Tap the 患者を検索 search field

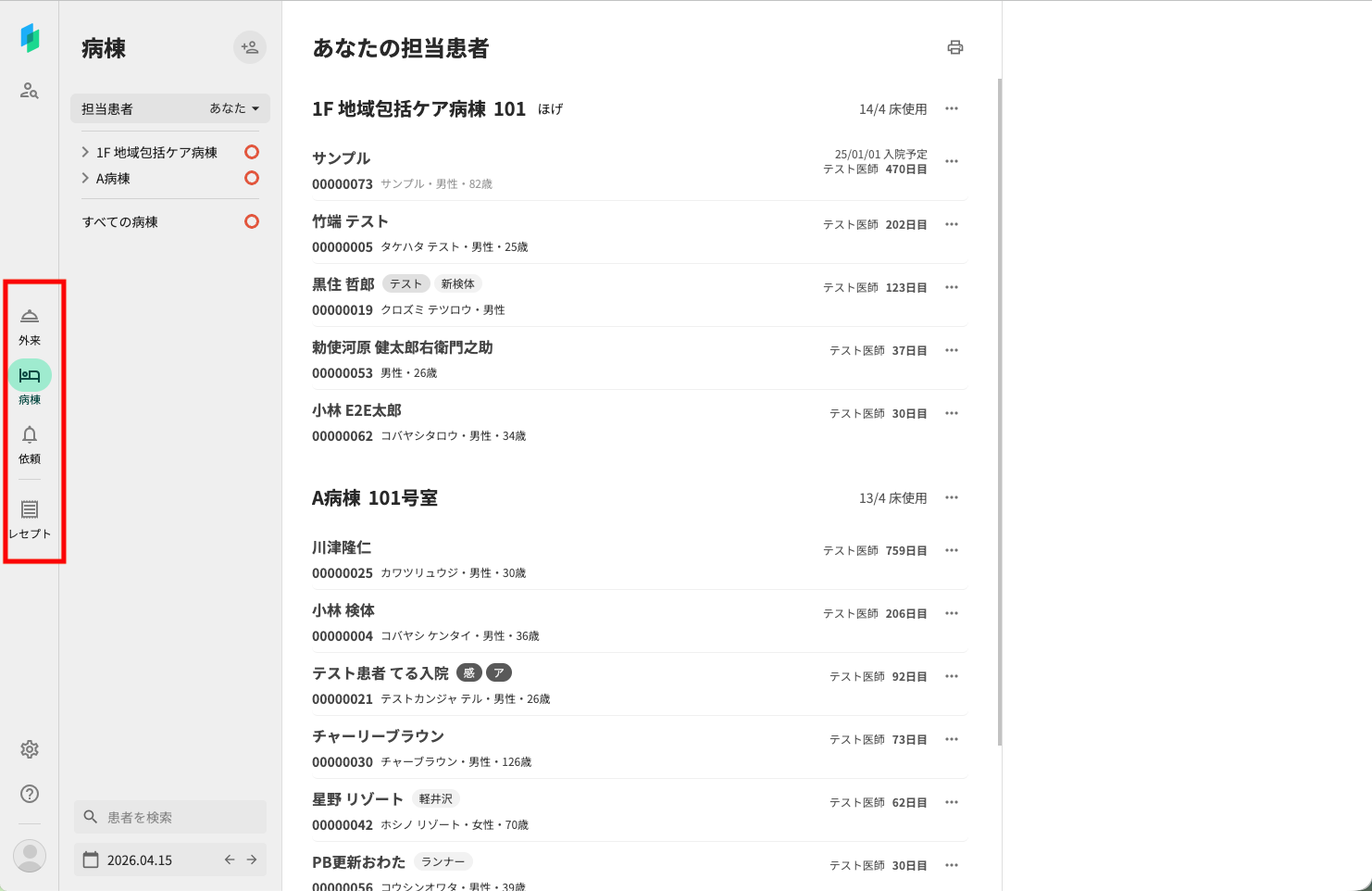pyautogui.click(x=170, y=817)
